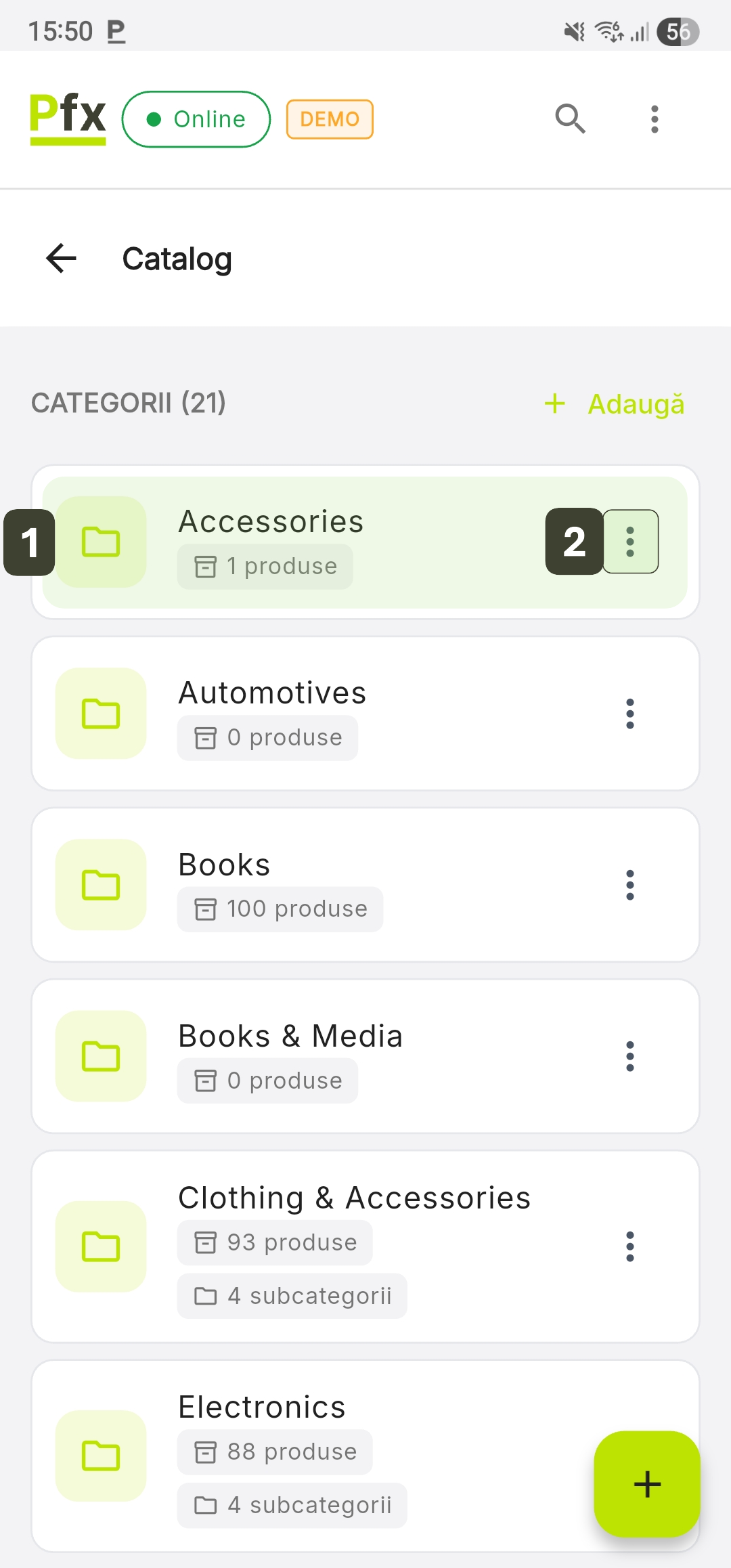Viewport: 731px width, 1568px height.
Task: Tap the Online status chip
Action: point(196,119)
